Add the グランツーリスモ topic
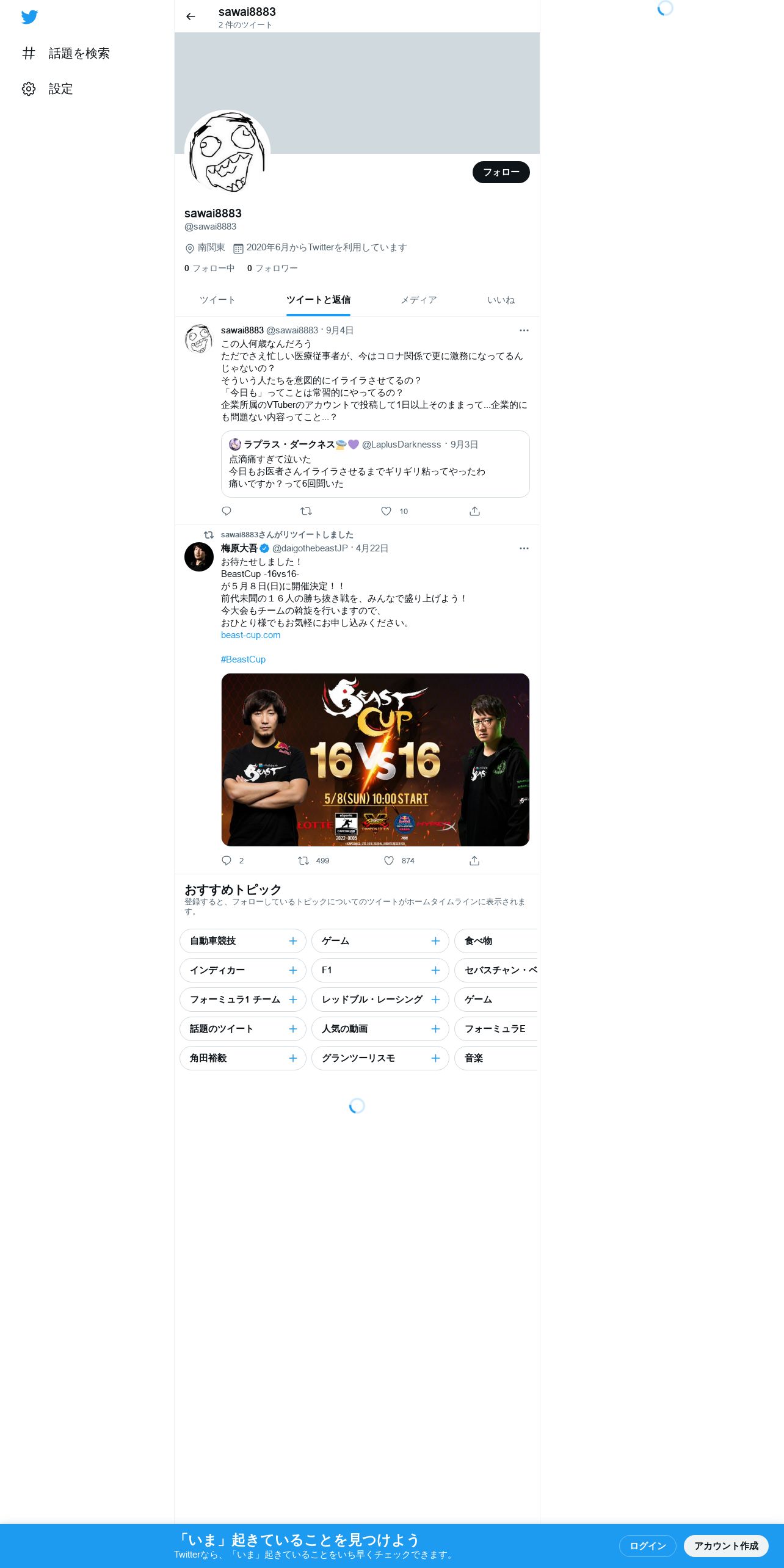The height and width of the screenshot is (1568, 784). tap(435, 1058)
